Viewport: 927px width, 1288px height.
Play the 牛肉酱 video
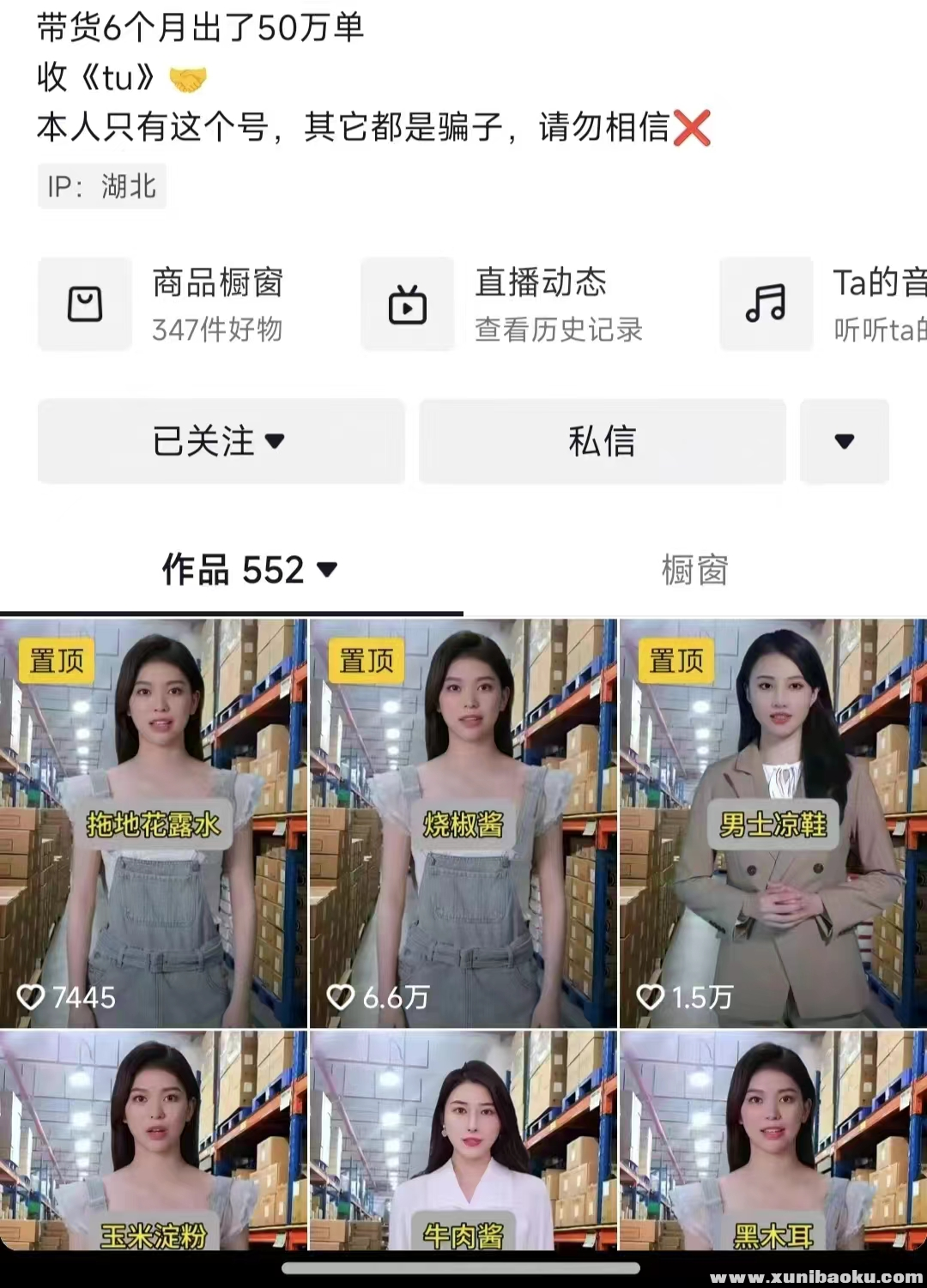(463, 1141)
